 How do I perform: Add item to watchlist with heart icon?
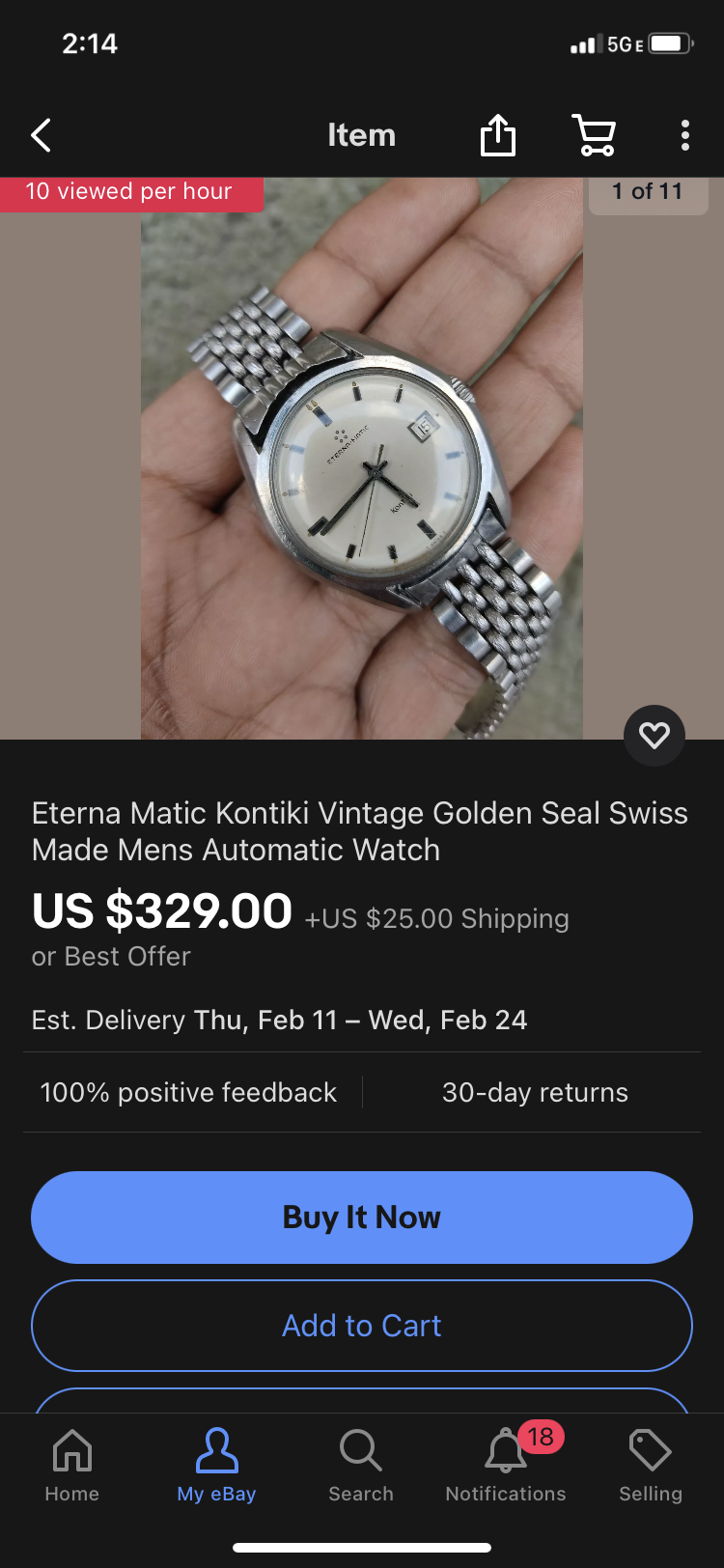tap(654, 736)
